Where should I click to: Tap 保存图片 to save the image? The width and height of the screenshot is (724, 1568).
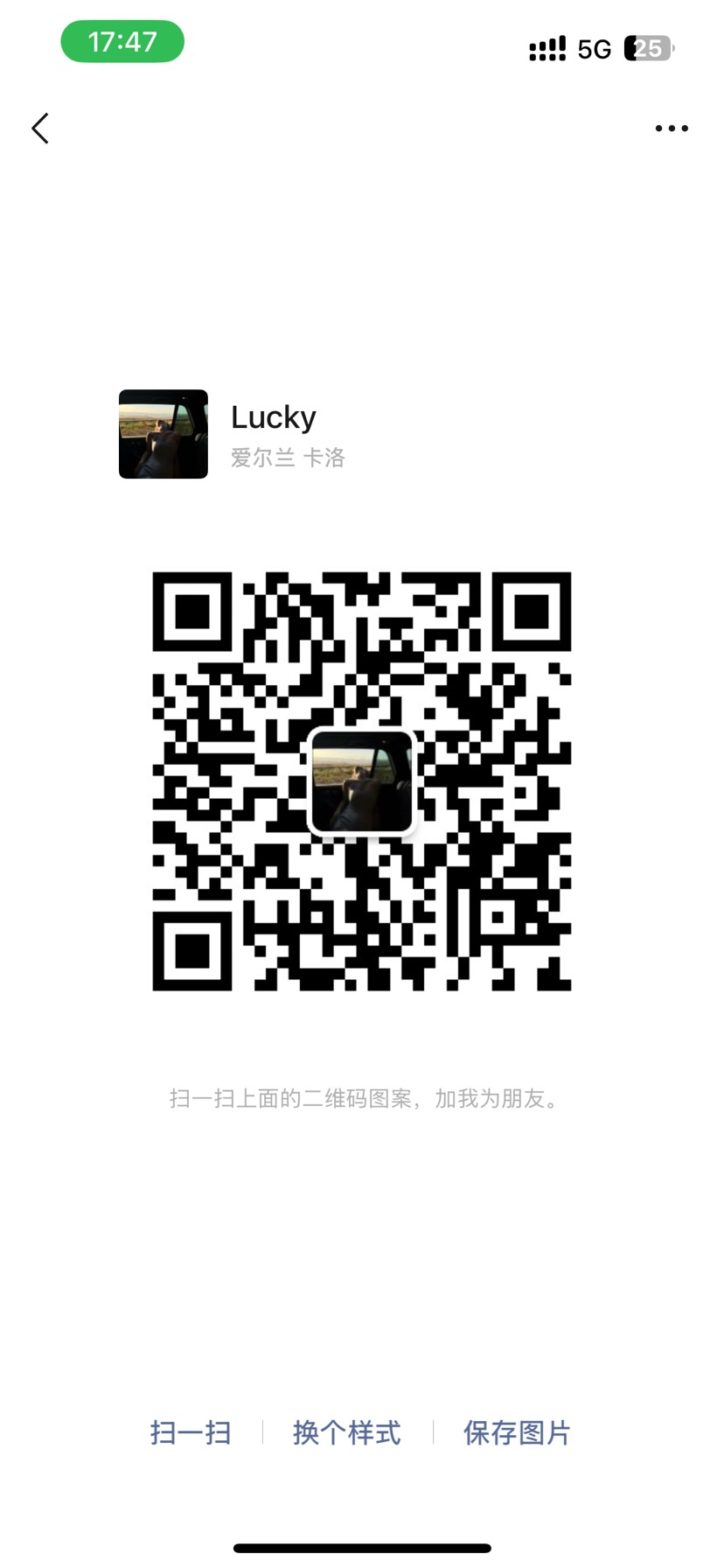[x=515, y=1432]
